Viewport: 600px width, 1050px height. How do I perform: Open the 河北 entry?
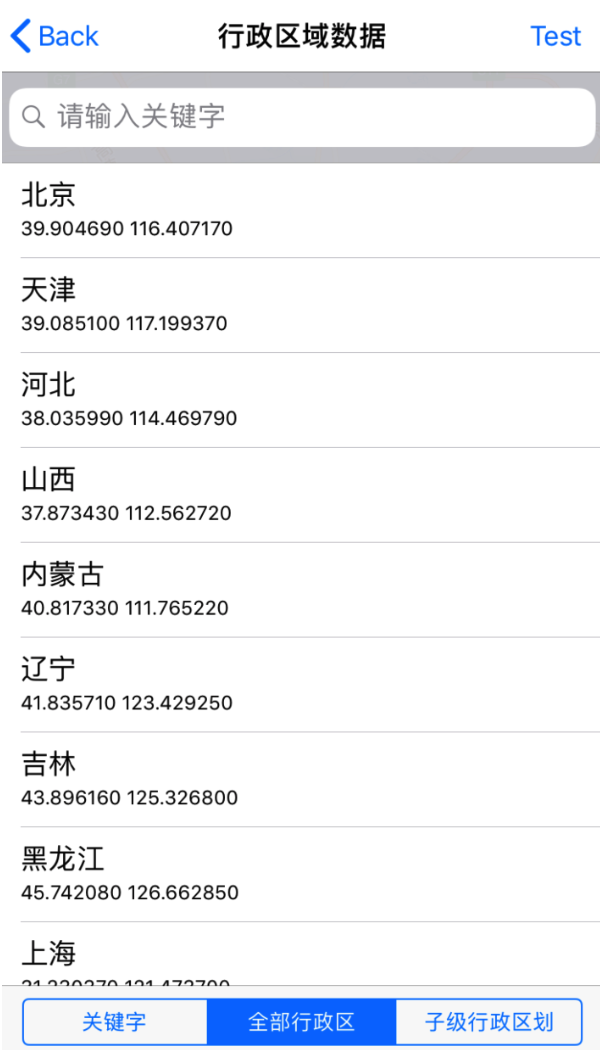point(300,400)
